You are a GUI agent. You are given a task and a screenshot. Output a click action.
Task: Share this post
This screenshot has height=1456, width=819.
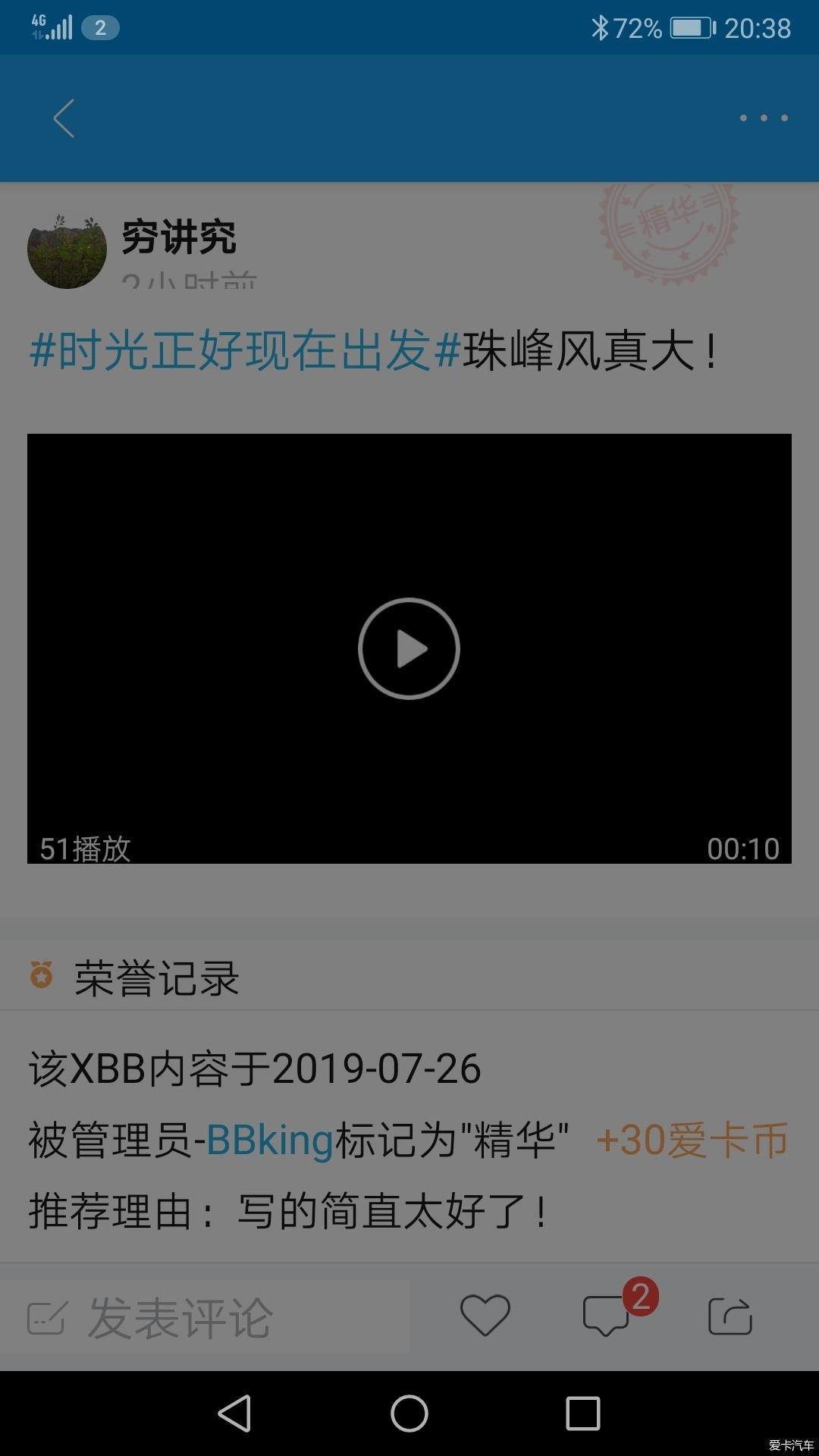coord(730,1316)
